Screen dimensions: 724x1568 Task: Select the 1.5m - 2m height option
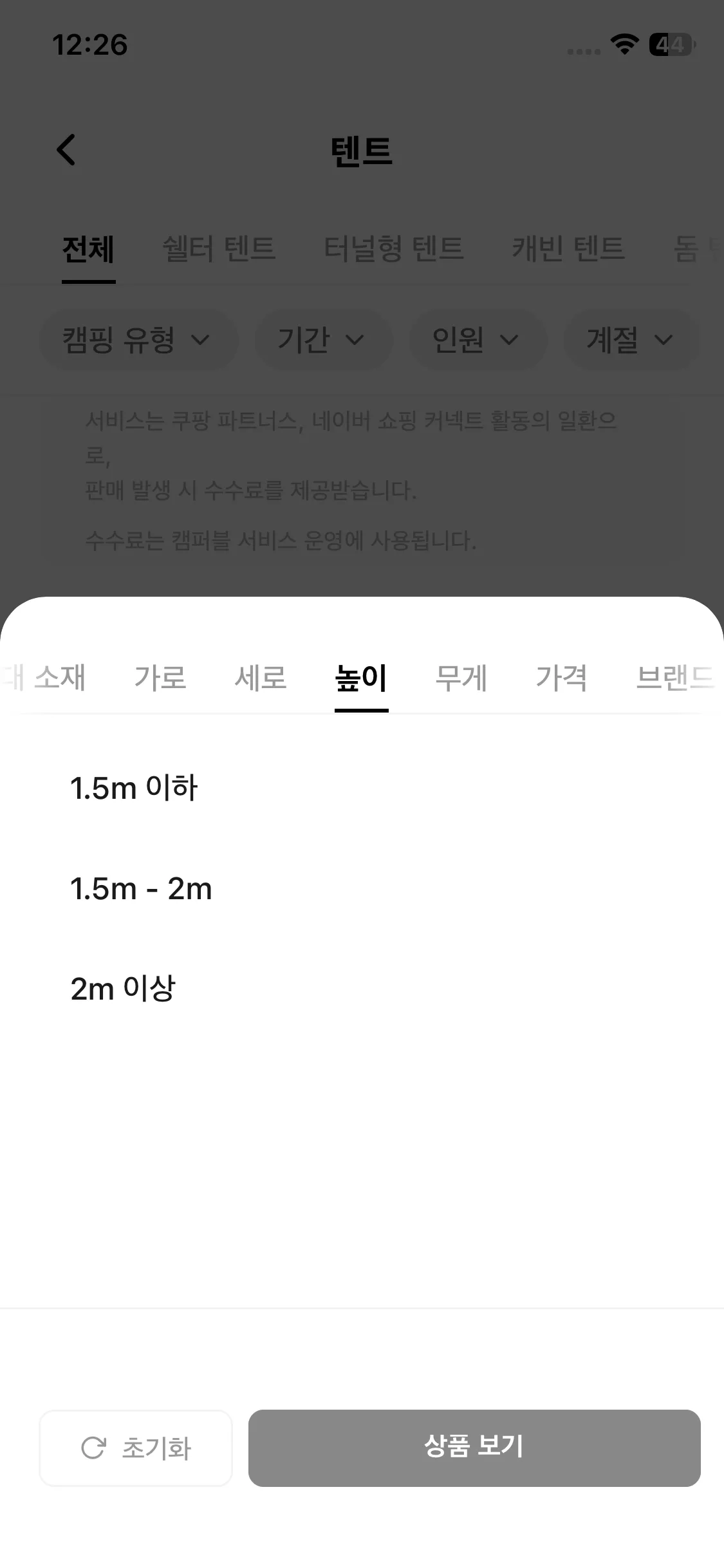(141, 889)
